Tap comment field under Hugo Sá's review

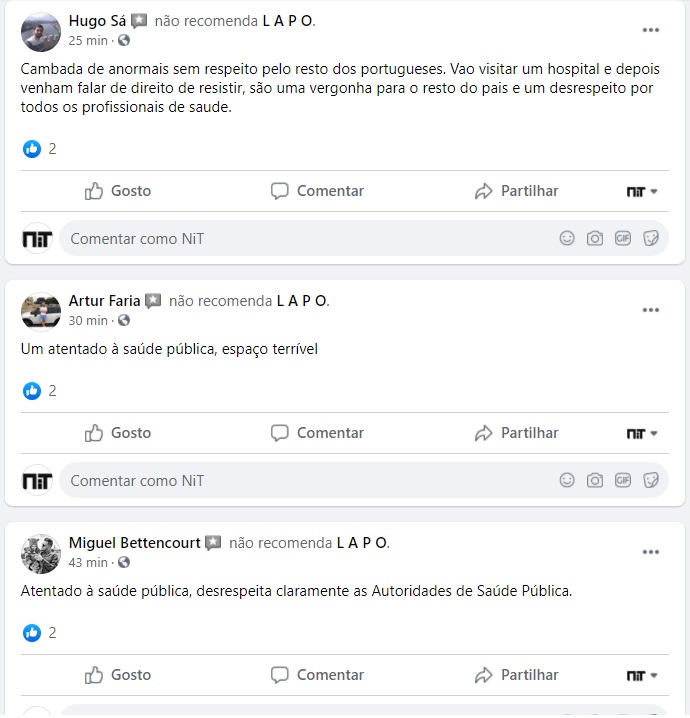point(300,239)
